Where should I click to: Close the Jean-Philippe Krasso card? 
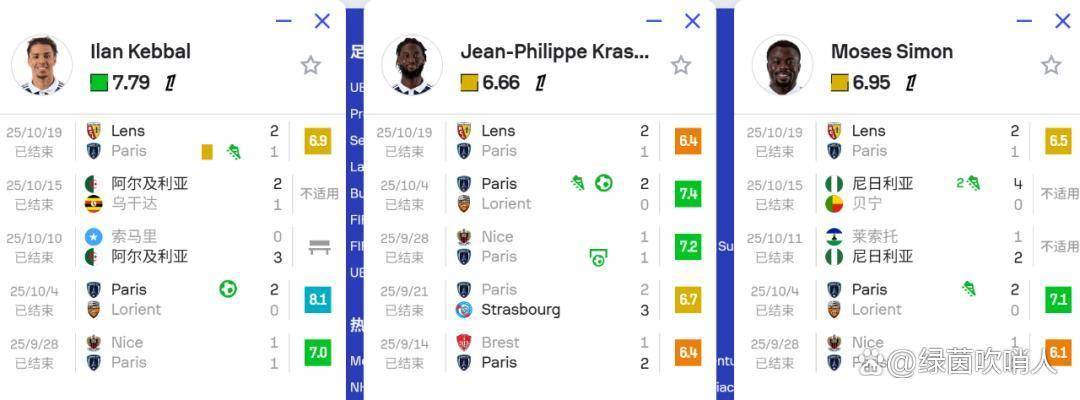pyautogui.click(x=692, y=21)
